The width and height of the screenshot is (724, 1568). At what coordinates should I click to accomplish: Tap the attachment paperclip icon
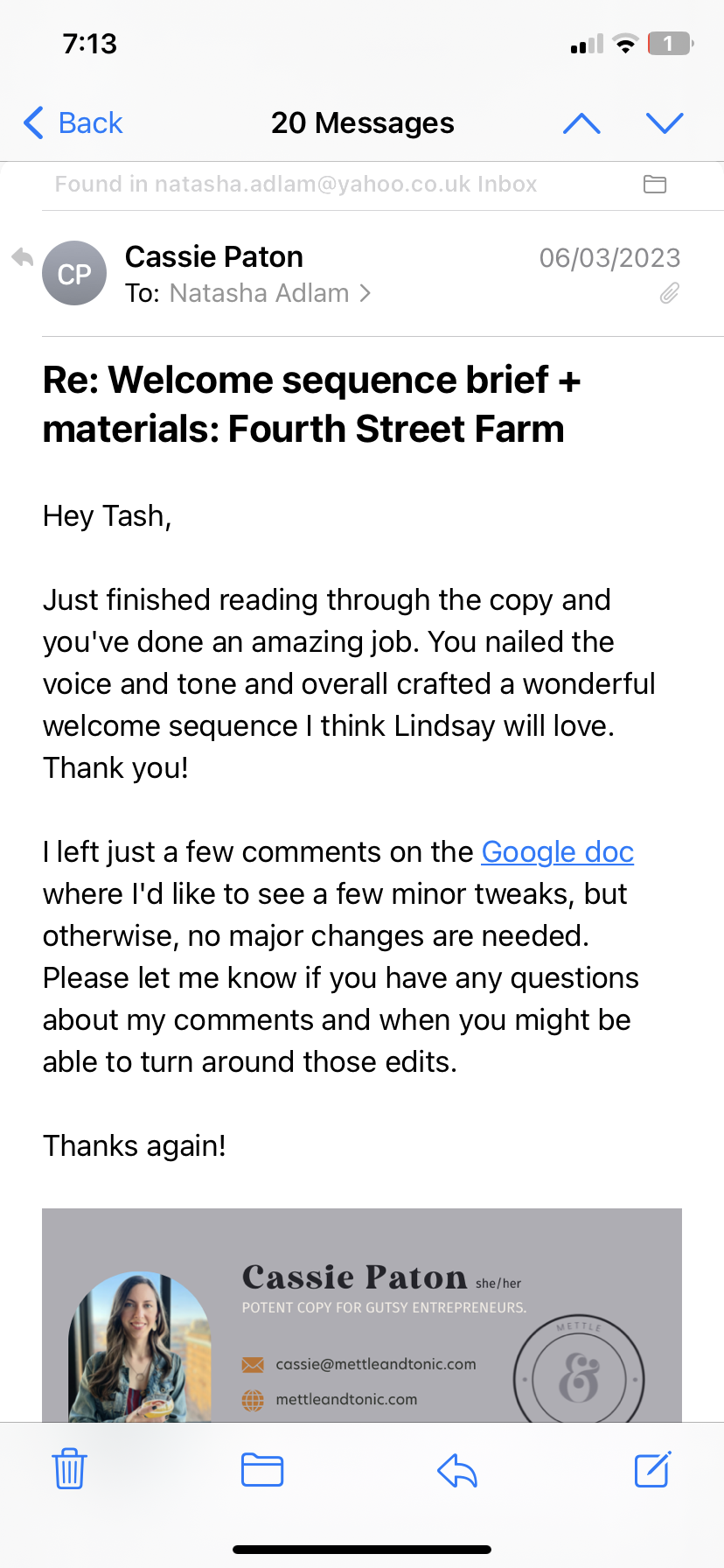tap(669, 293)
